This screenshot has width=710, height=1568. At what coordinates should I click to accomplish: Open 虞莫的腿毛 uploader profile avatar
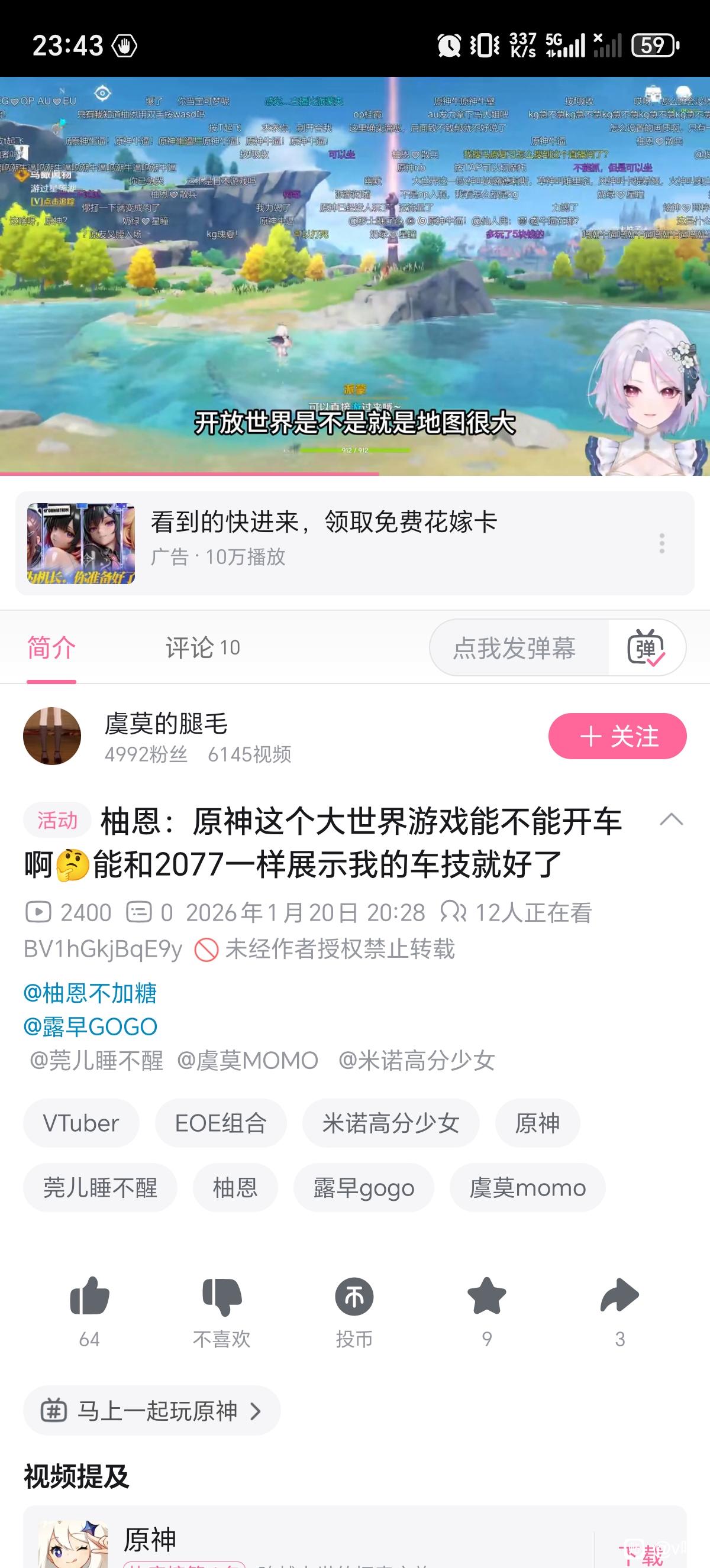(x=53, y=736)
